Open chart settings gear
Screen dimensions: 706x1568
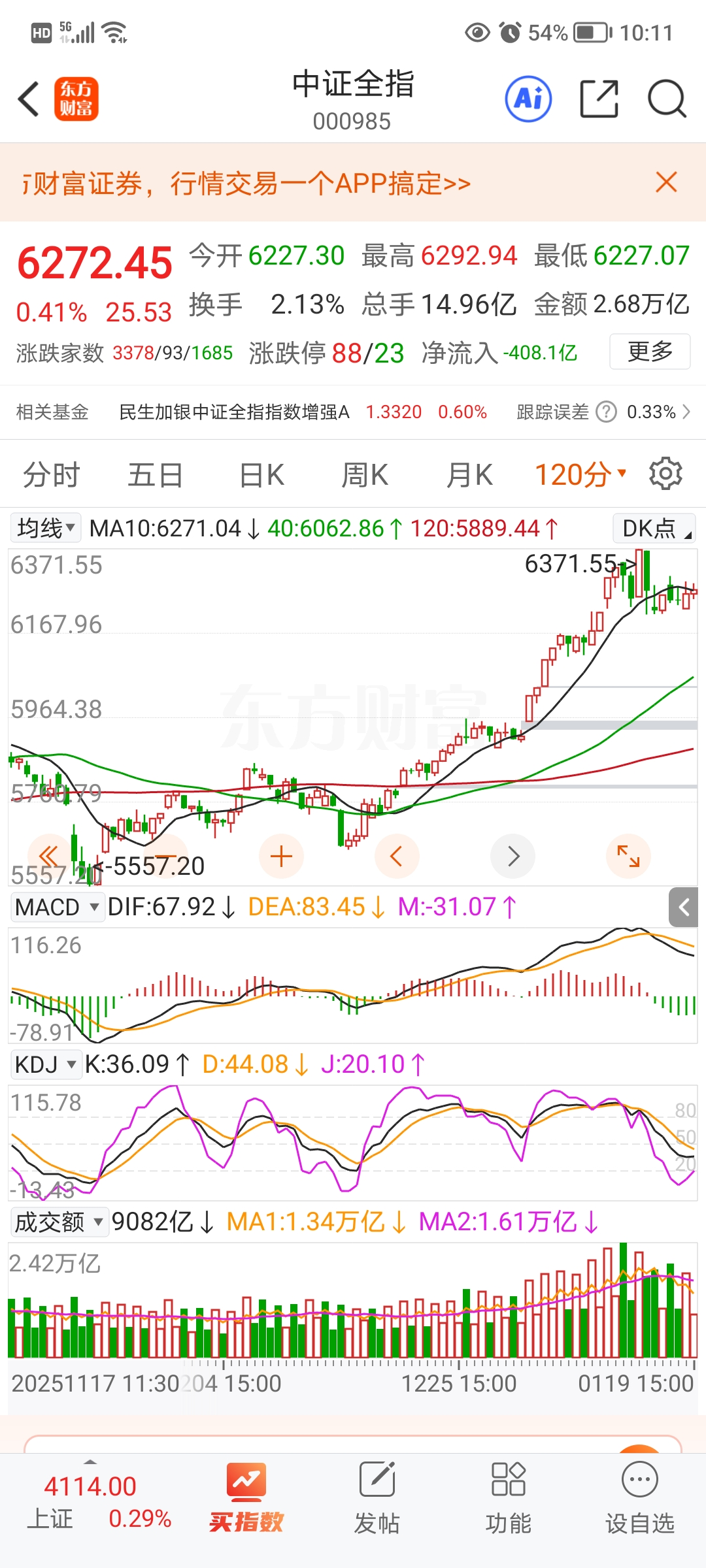pos(665,474)
